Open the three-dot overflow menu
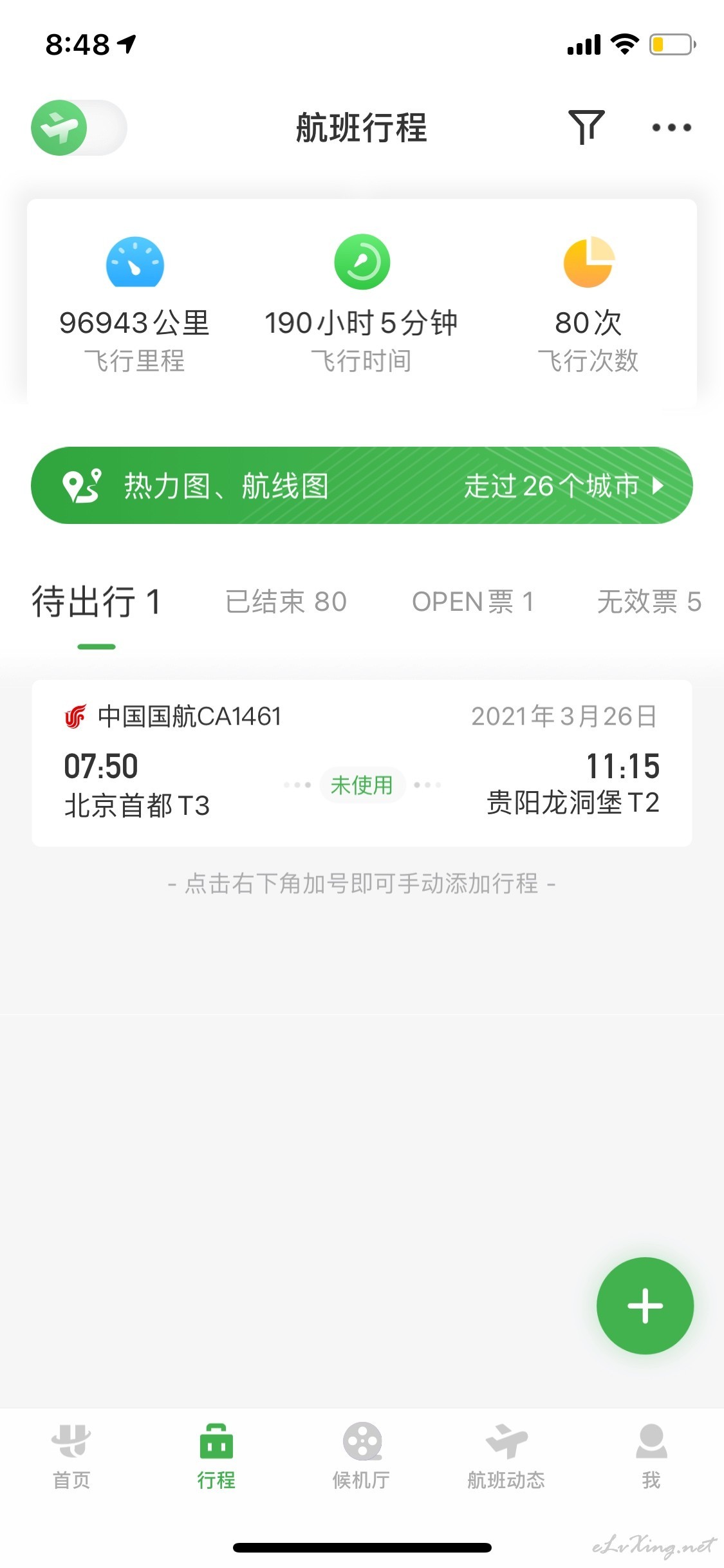The width and height of the screenshot is (724, 1568). 671,127
